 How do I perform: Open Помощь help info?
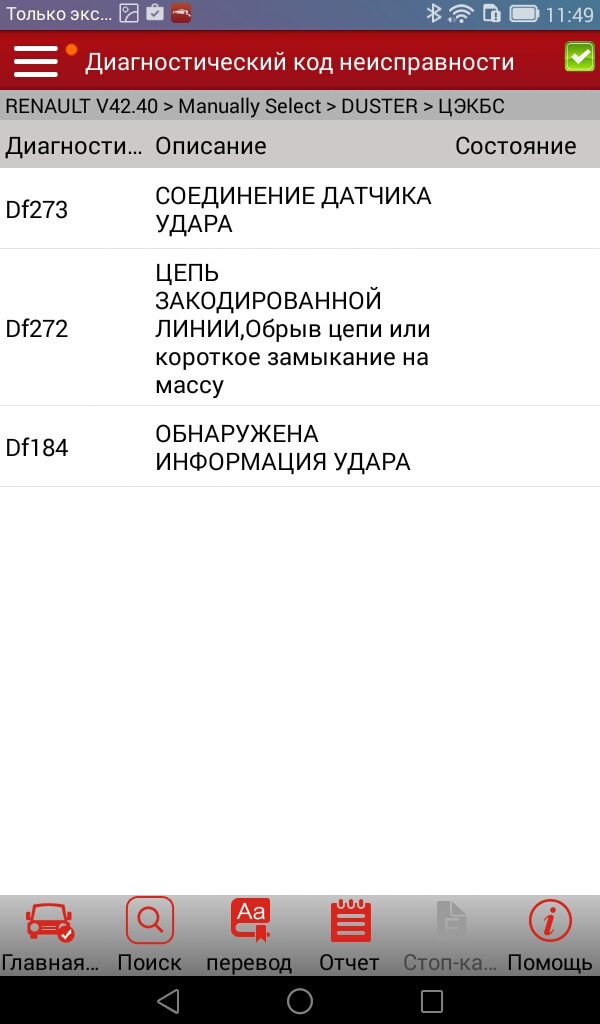coord(549,935)
